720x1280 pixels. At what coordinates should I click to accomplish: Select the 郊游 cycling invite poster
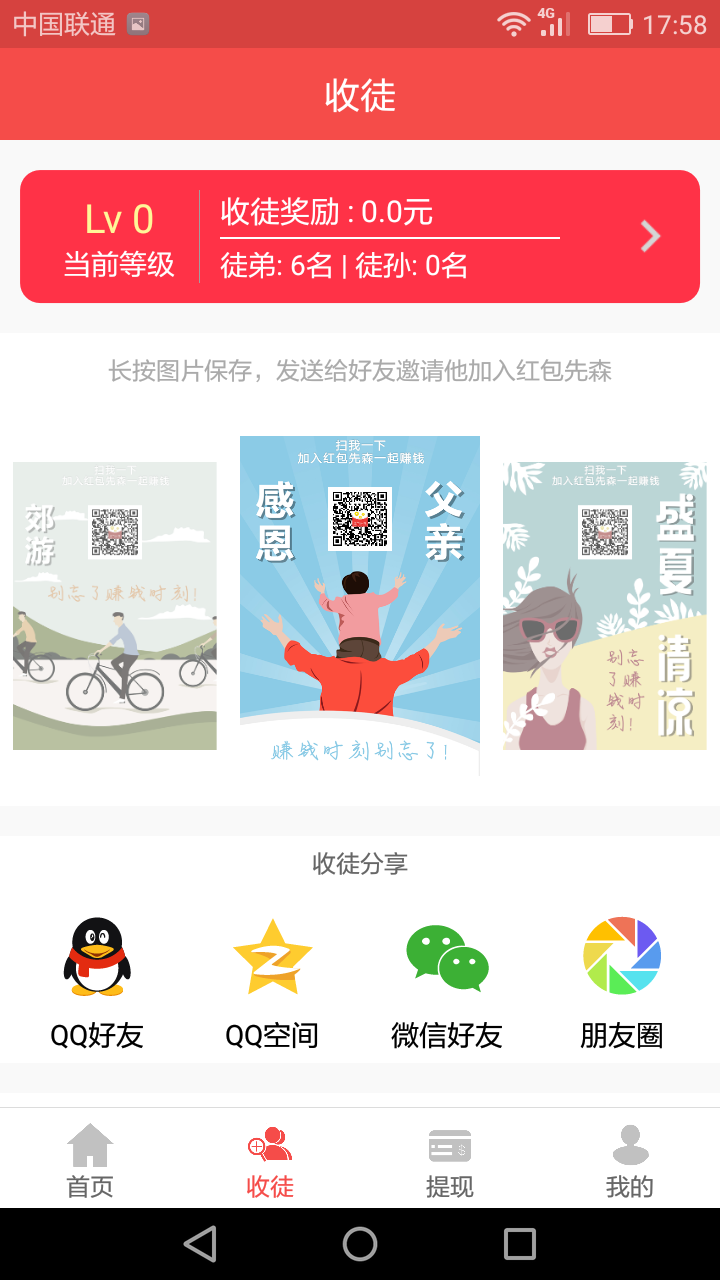point(115,606)
